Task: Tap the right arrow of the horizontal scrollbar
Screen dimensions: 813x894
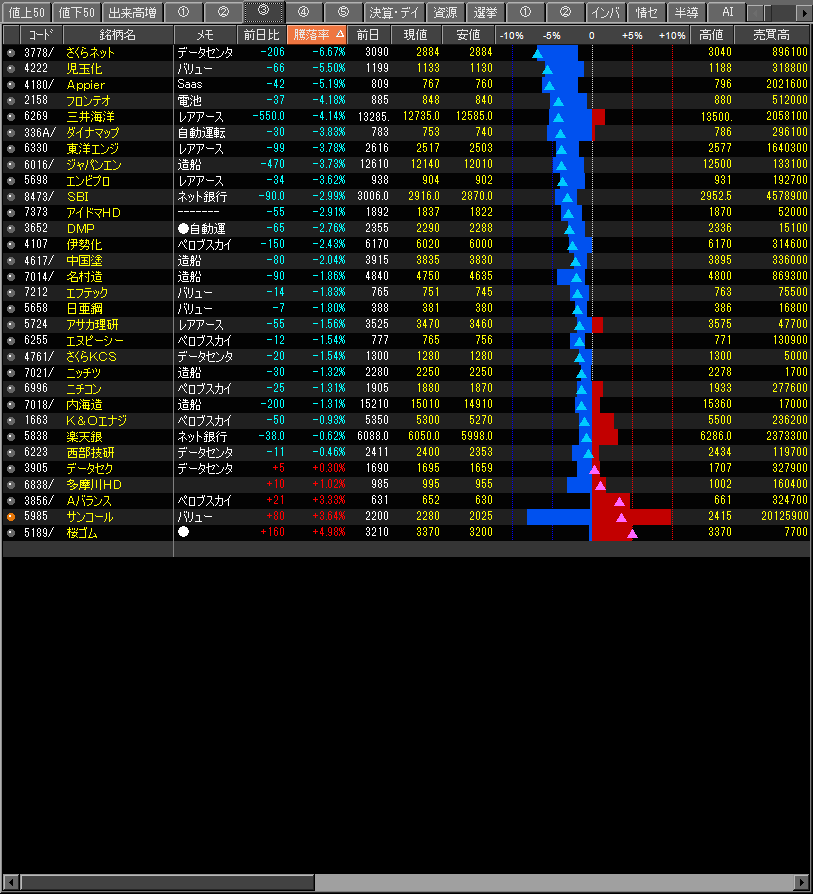Action: coord(801,881)
